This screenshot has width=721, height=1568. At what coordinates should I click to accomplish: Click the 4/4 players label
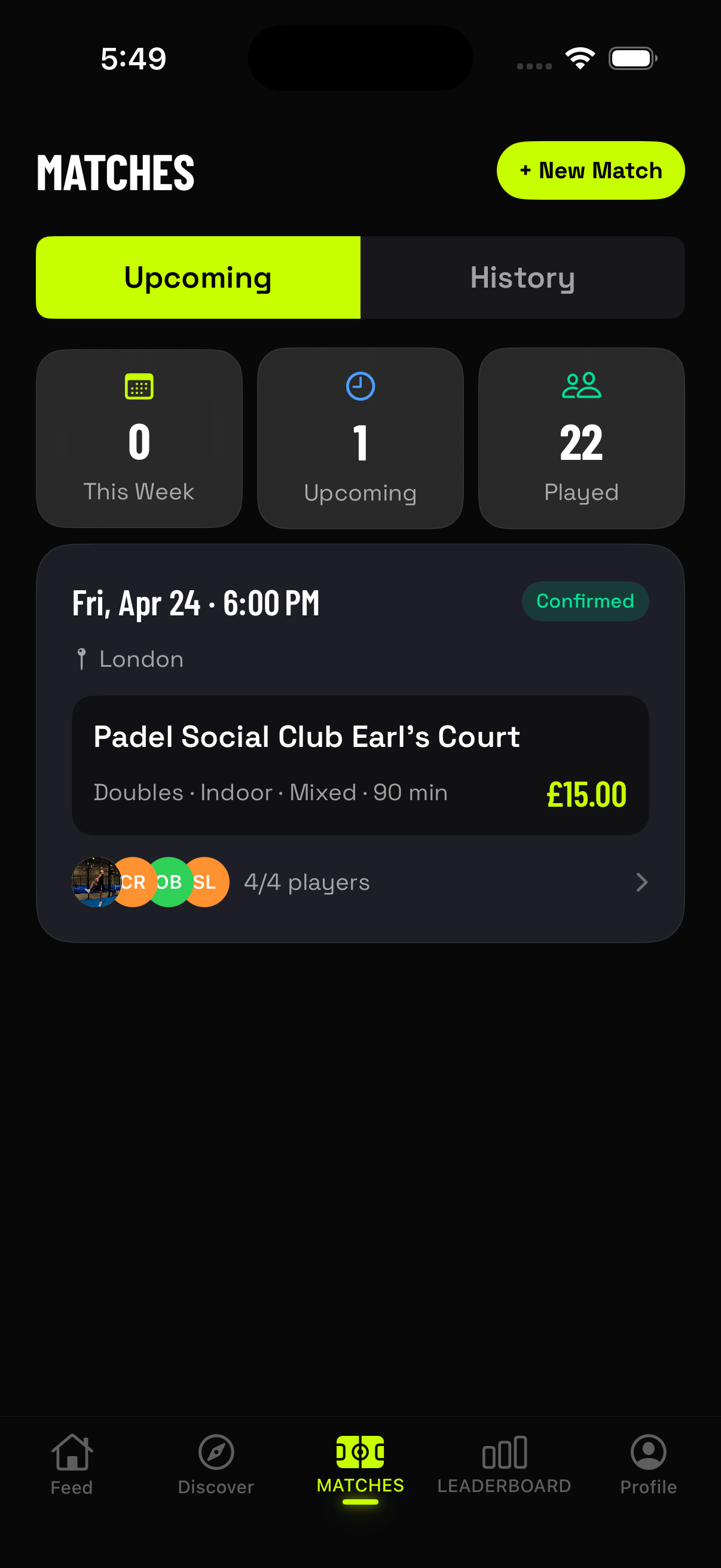[x=306, y=881]
